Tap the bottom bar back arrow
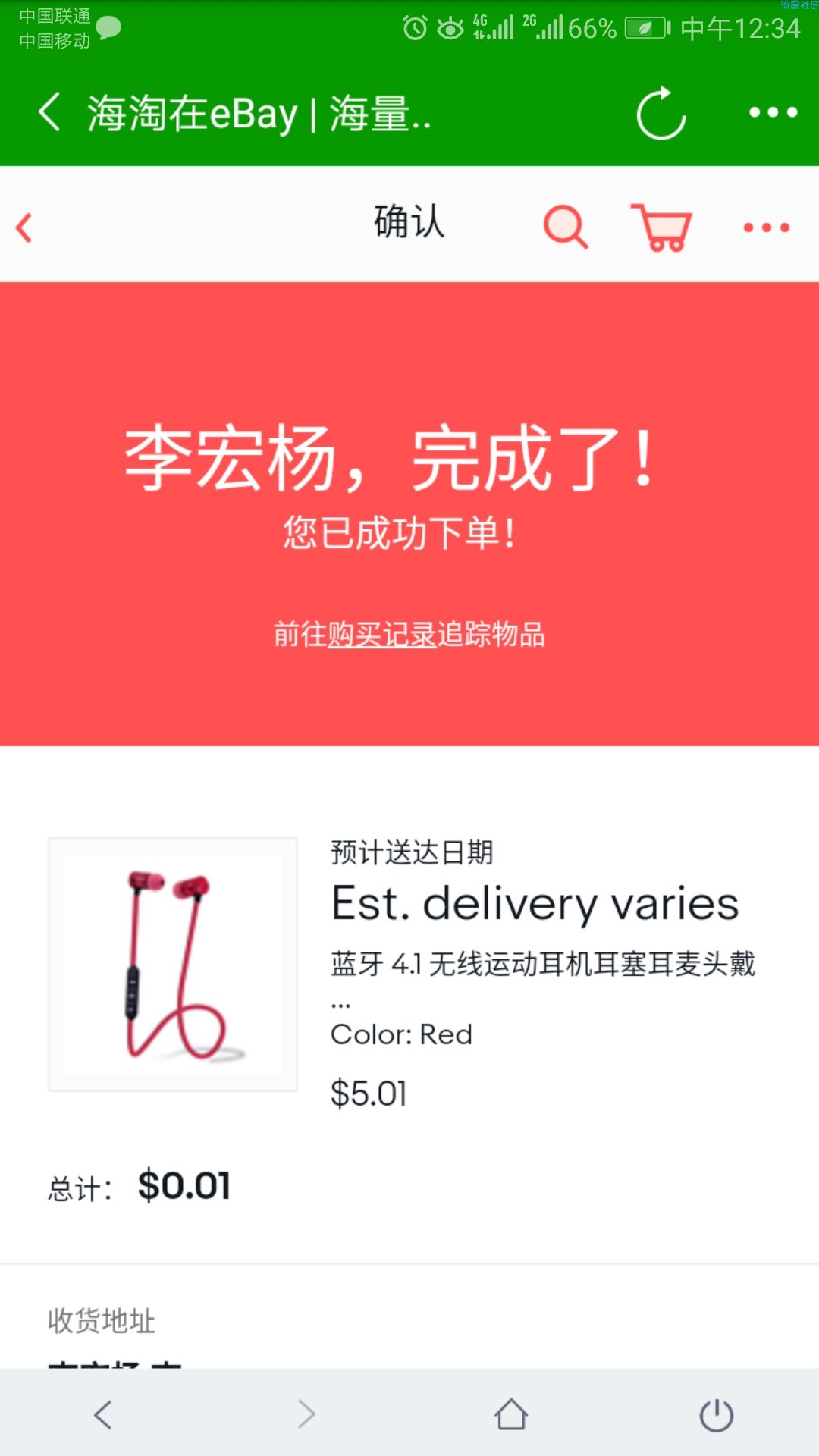 coord(103,1414)
